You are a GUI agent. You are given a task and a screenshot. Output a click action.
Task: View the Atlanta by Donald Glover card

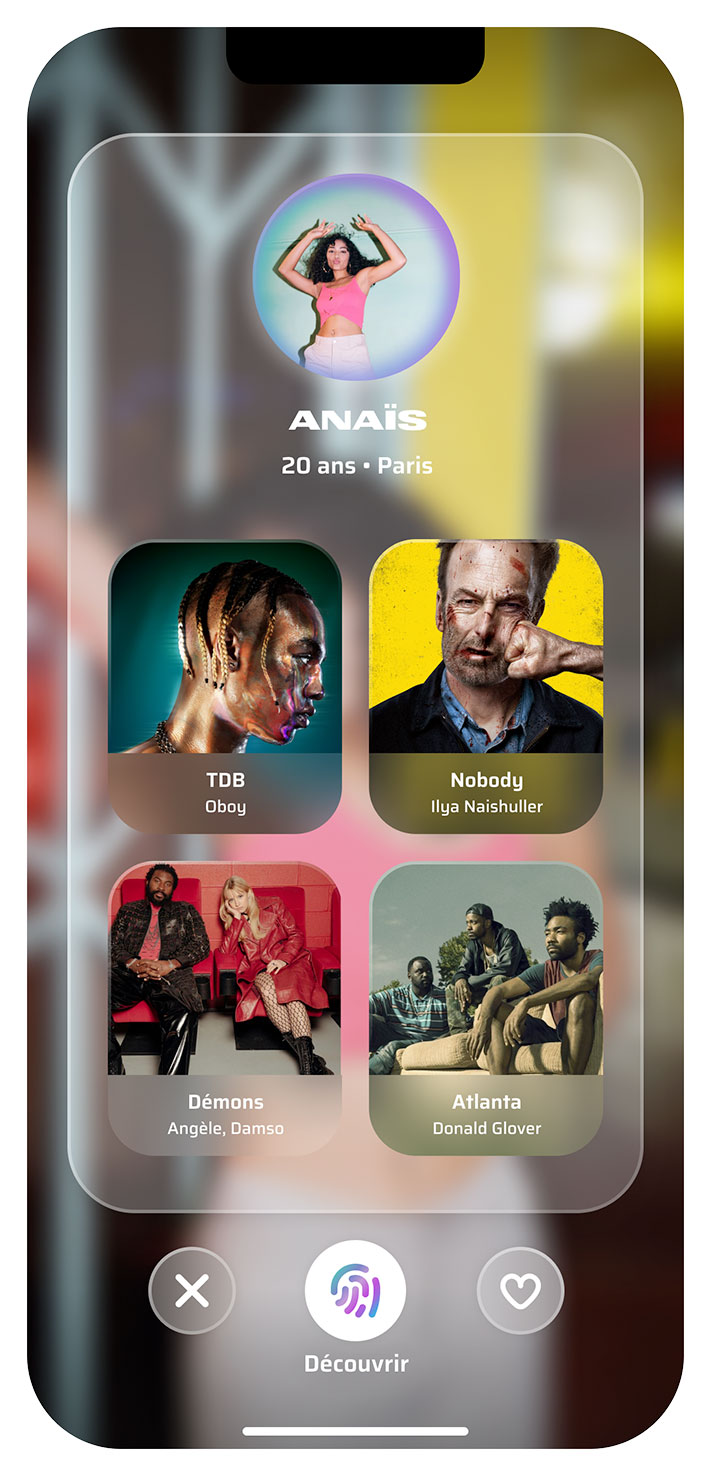point(486,1008)
